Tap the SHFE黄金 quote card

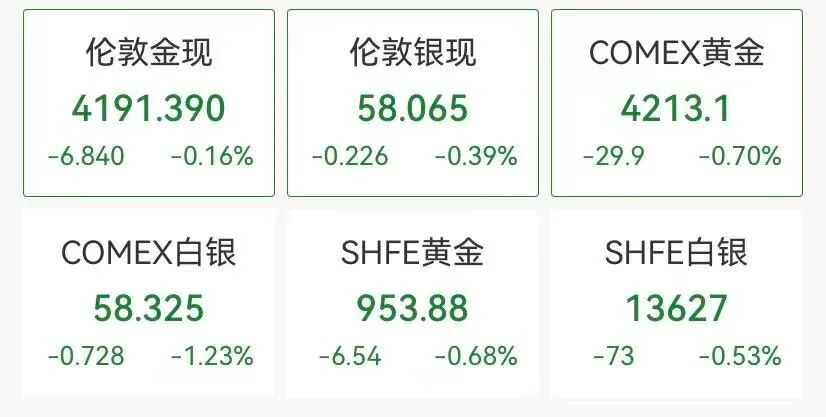[412, 304]
